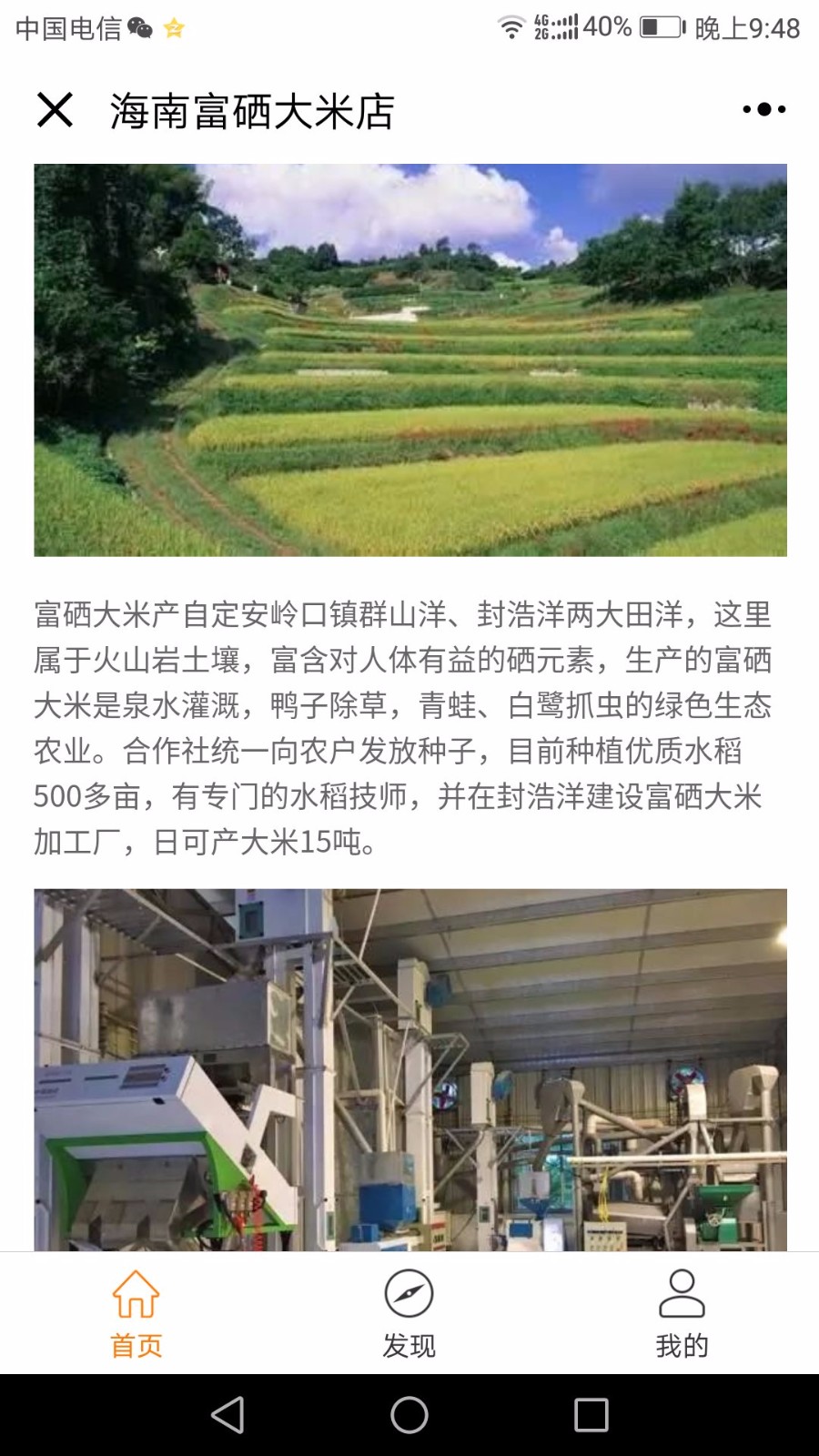Open the 我的 profile tab
The width and height of the screenshot is (819, 1456).
click(x=682, y=1314)
